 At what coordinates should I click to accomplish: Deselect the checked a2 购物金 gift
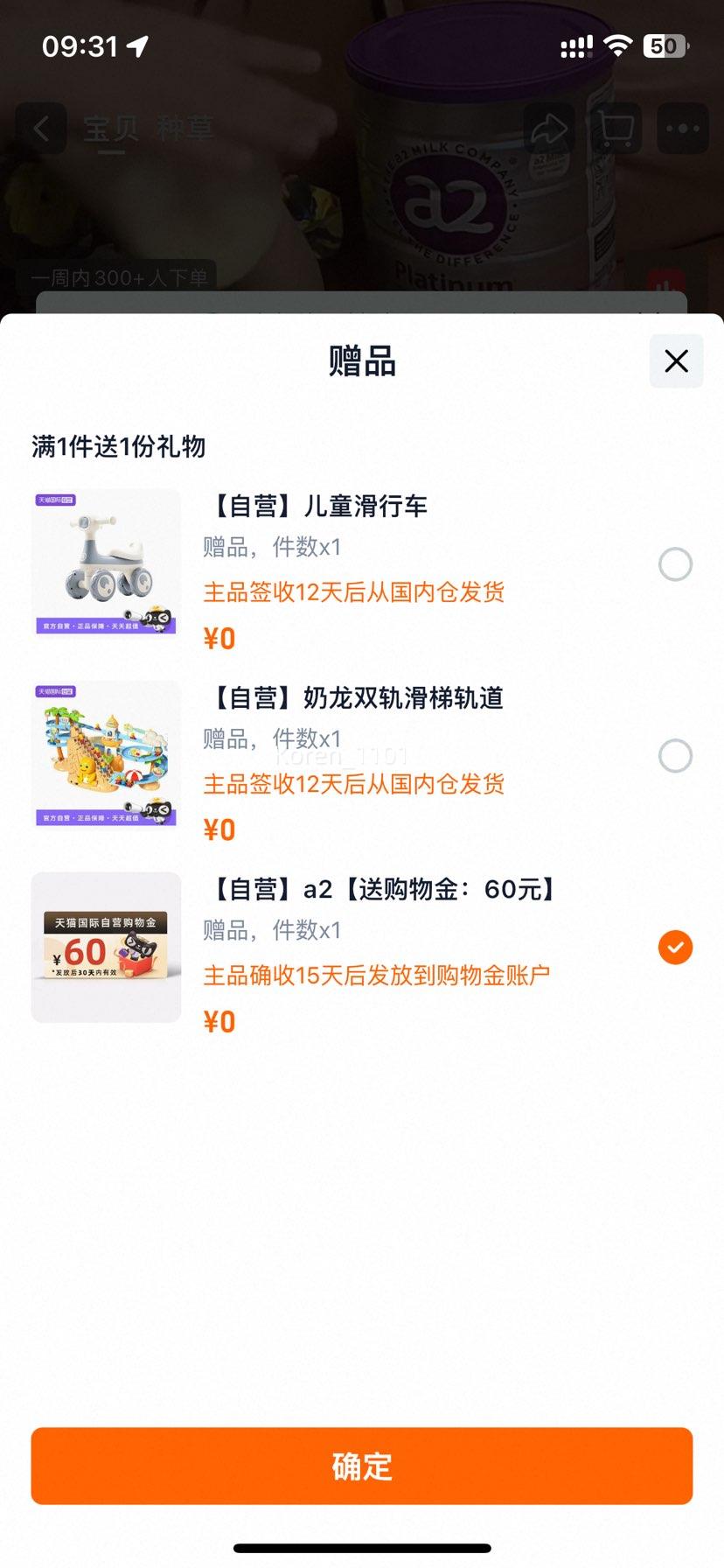coord(675,947)
